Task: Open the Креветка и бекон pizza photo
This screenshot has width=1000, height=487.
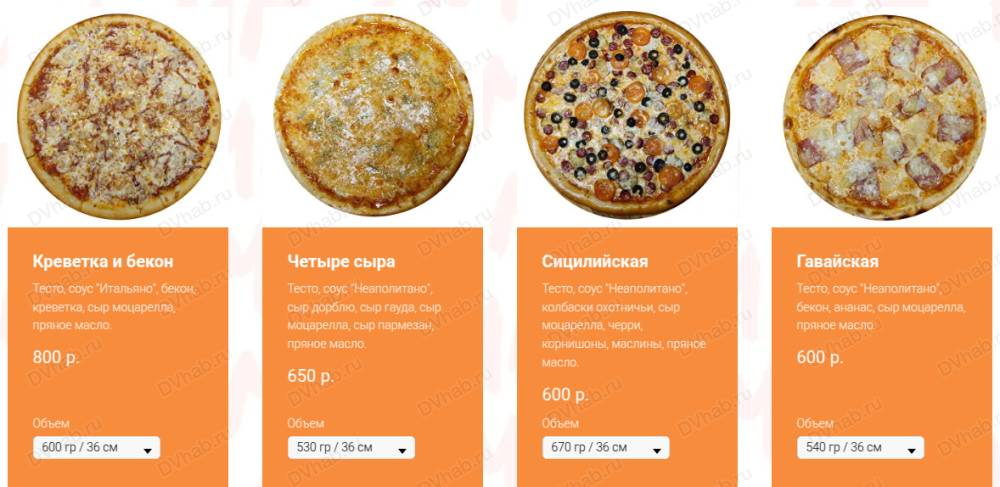Action: (x=119, y=116)
